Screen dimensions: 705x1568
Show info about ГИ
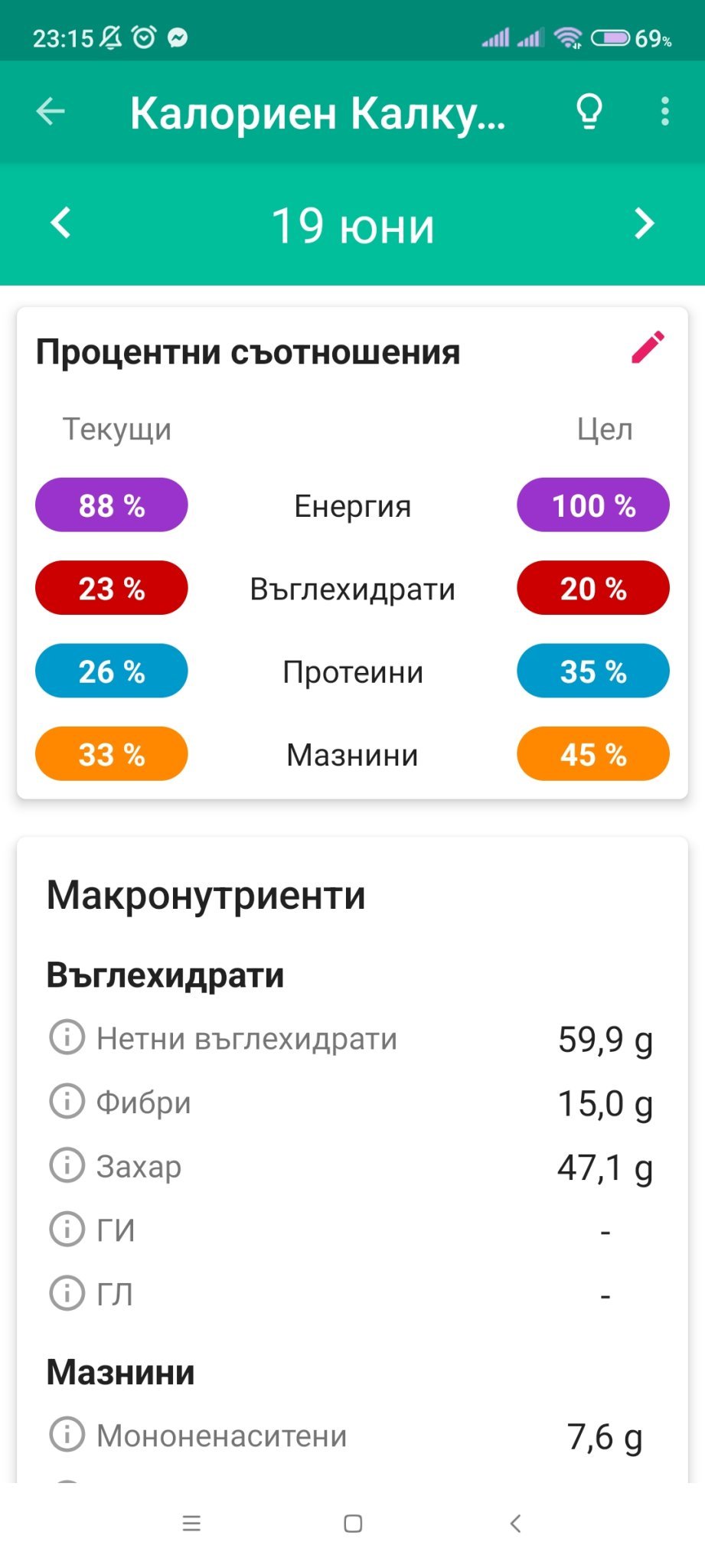[x=67, y=1230]
